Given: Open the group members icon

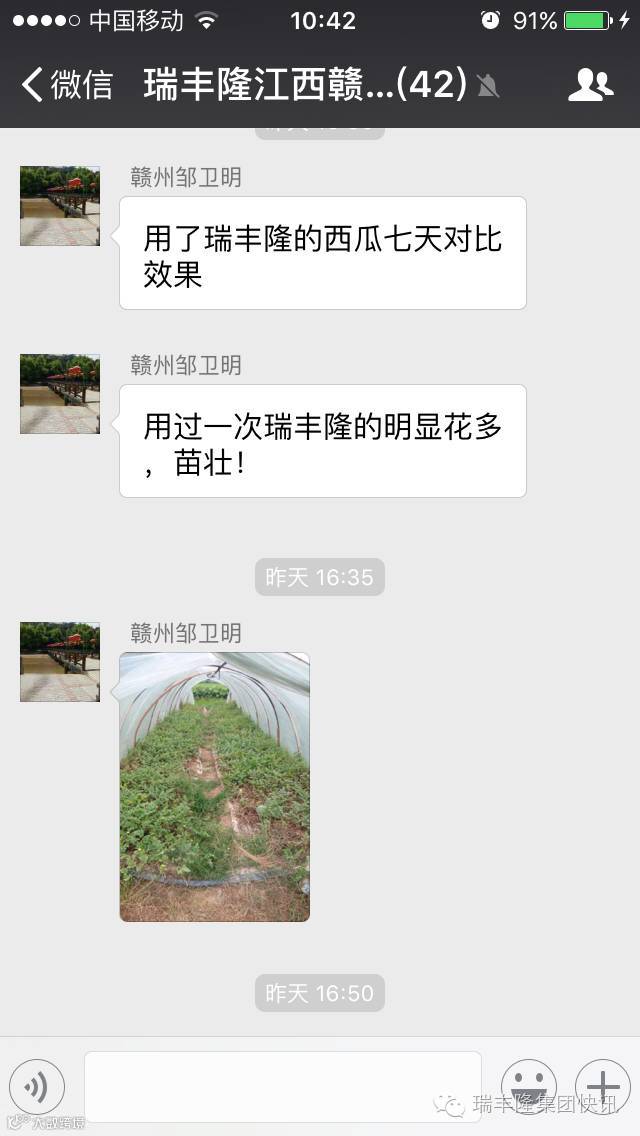Looking at the screenshot, I should click(590, 85).
